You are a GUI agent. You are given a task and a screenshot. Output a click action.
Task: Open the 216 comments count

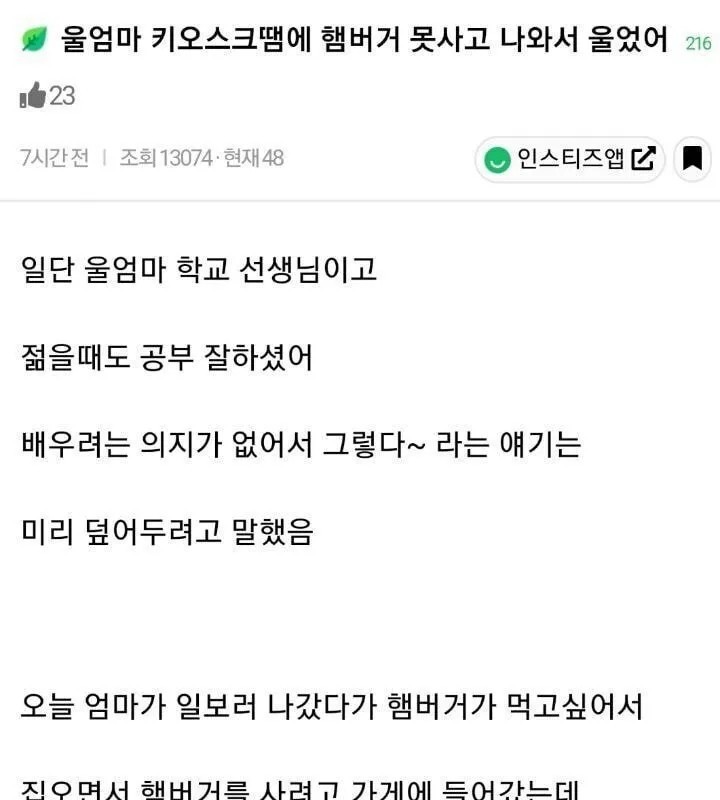point(698,44)
